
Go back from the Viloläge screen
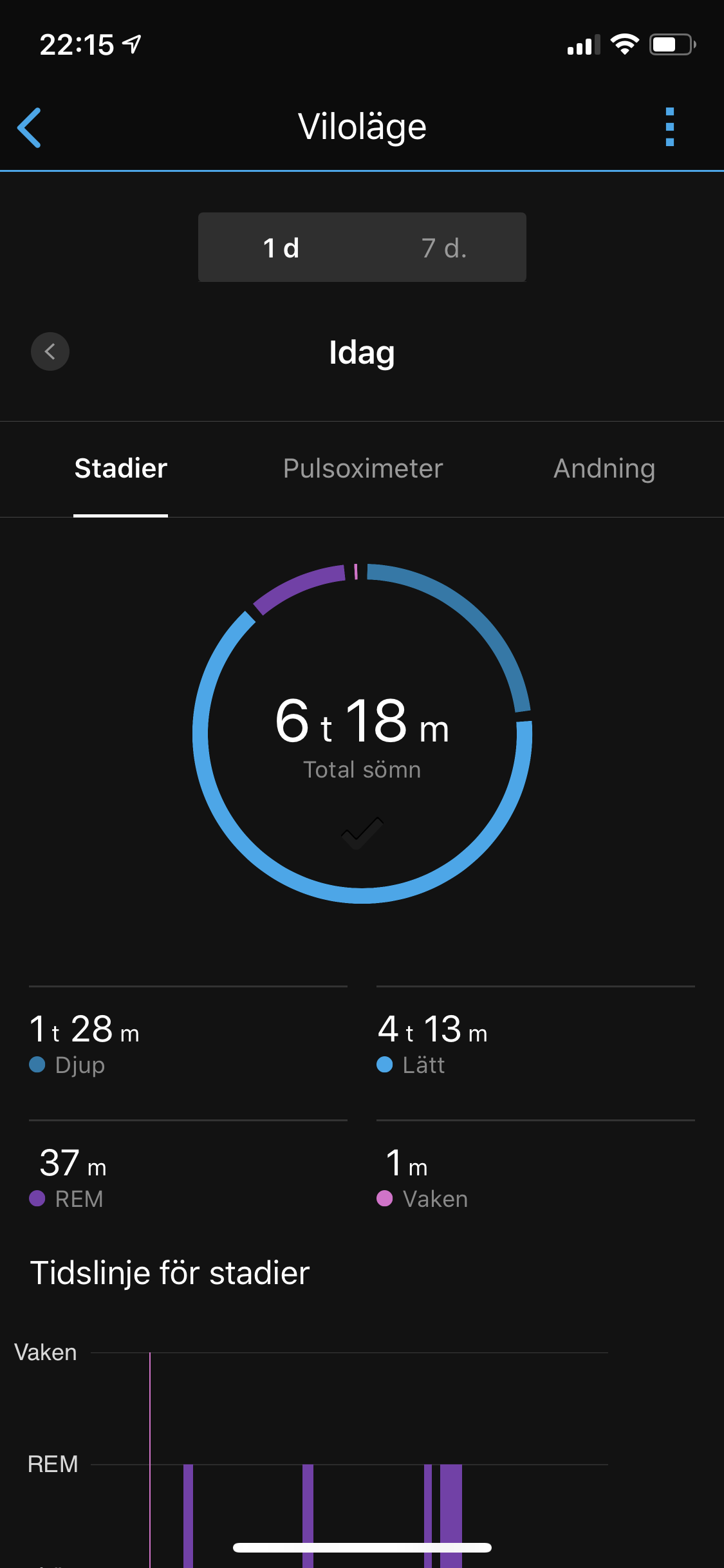[30, 127]
